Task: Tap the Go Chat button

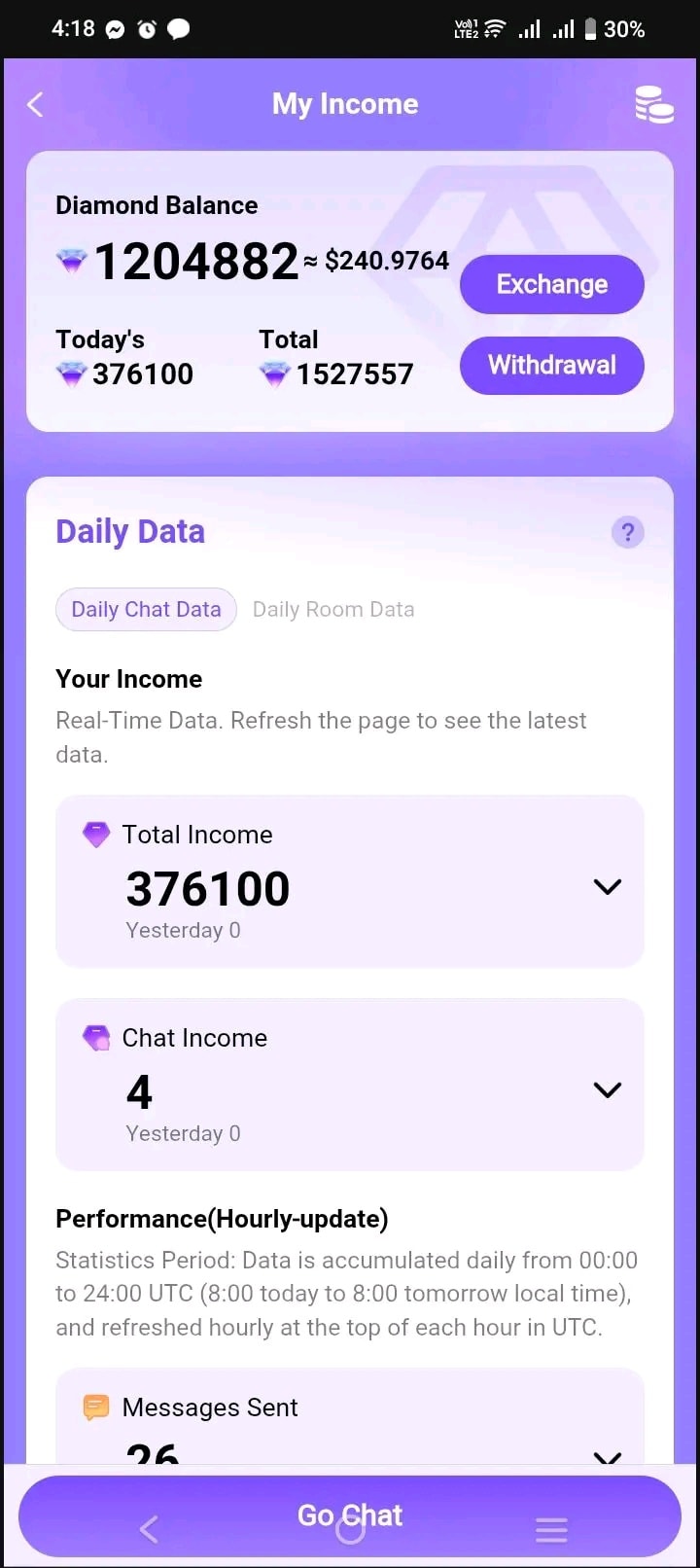Action: (350, 1515)
